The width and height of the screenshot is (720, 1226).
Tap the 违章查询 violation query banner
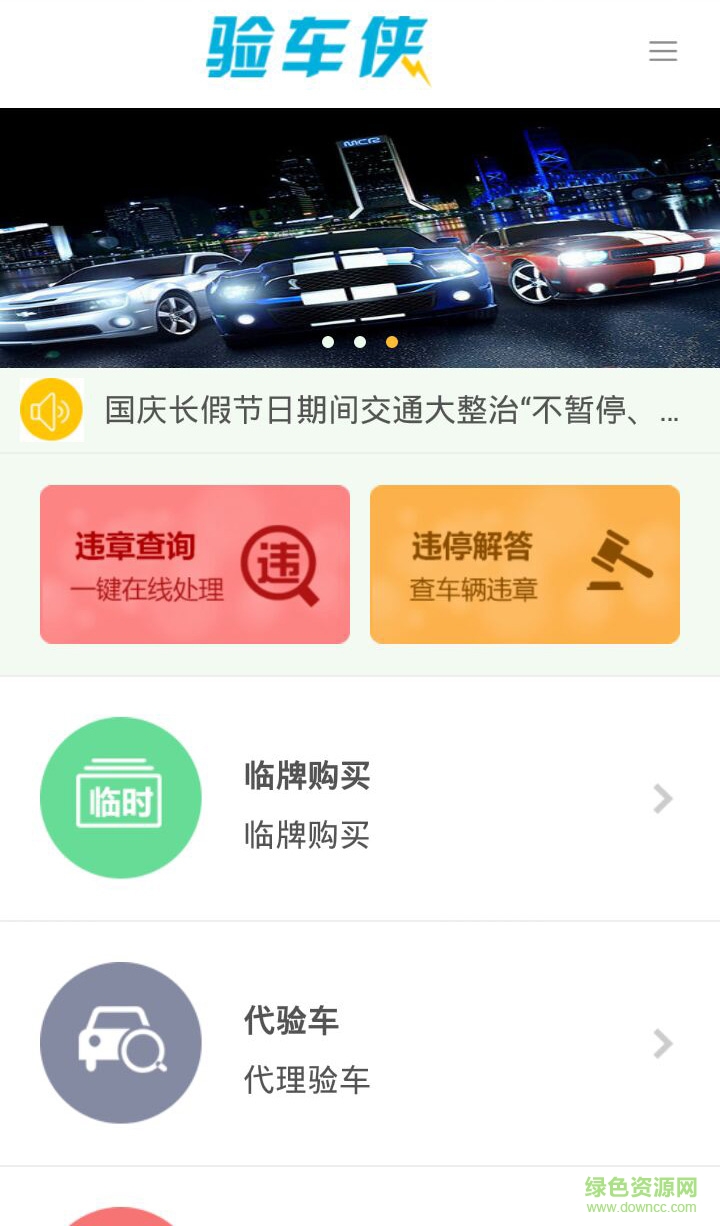pyautogui.click(x=194, y=563)
